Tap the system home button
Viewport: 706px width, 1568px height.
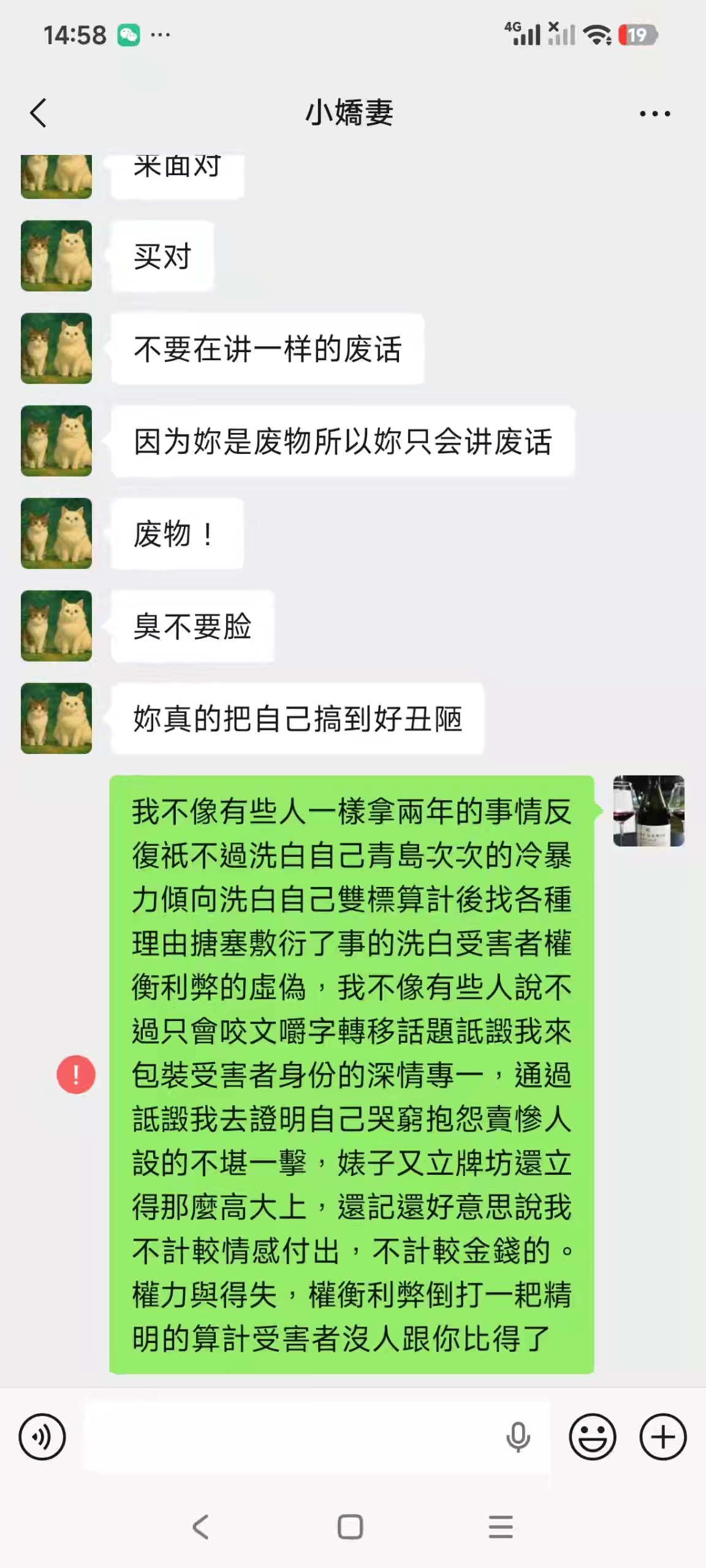coord(350,1527)
